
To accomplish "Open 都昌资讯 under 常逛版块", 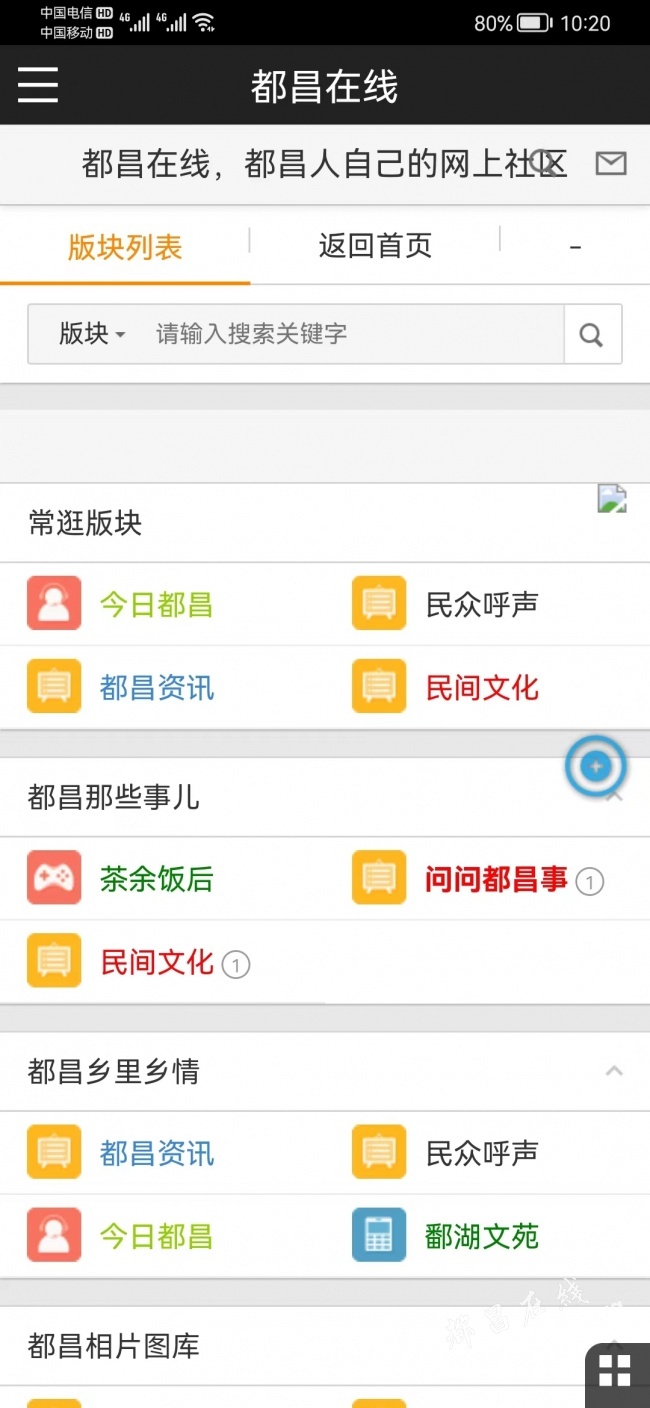I will (x=156, y=687).
